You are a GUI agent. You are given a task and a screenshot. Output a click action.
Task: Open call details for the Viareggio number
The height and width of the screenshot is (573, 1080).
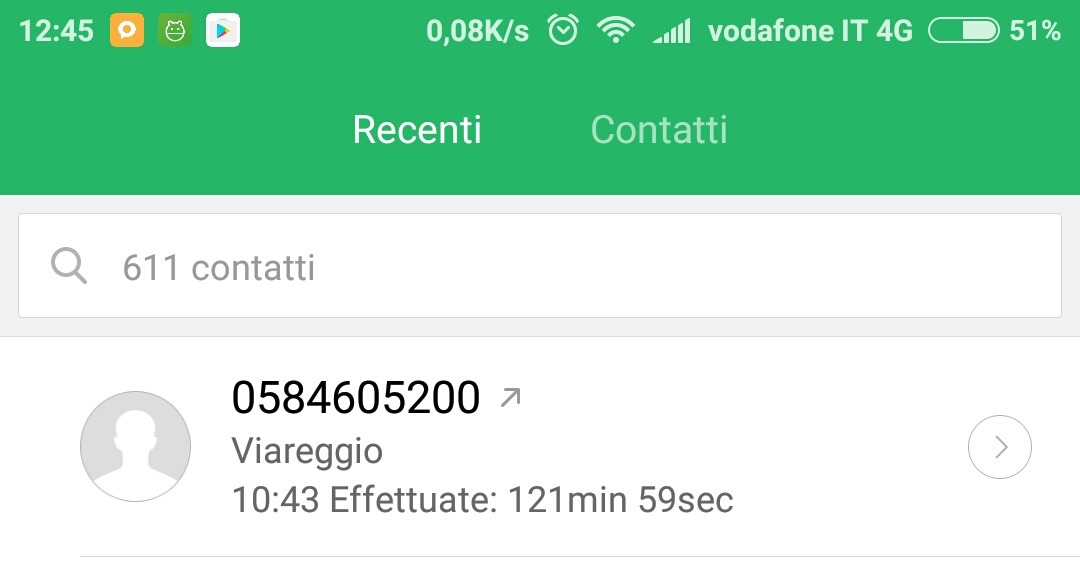(999, 447)
